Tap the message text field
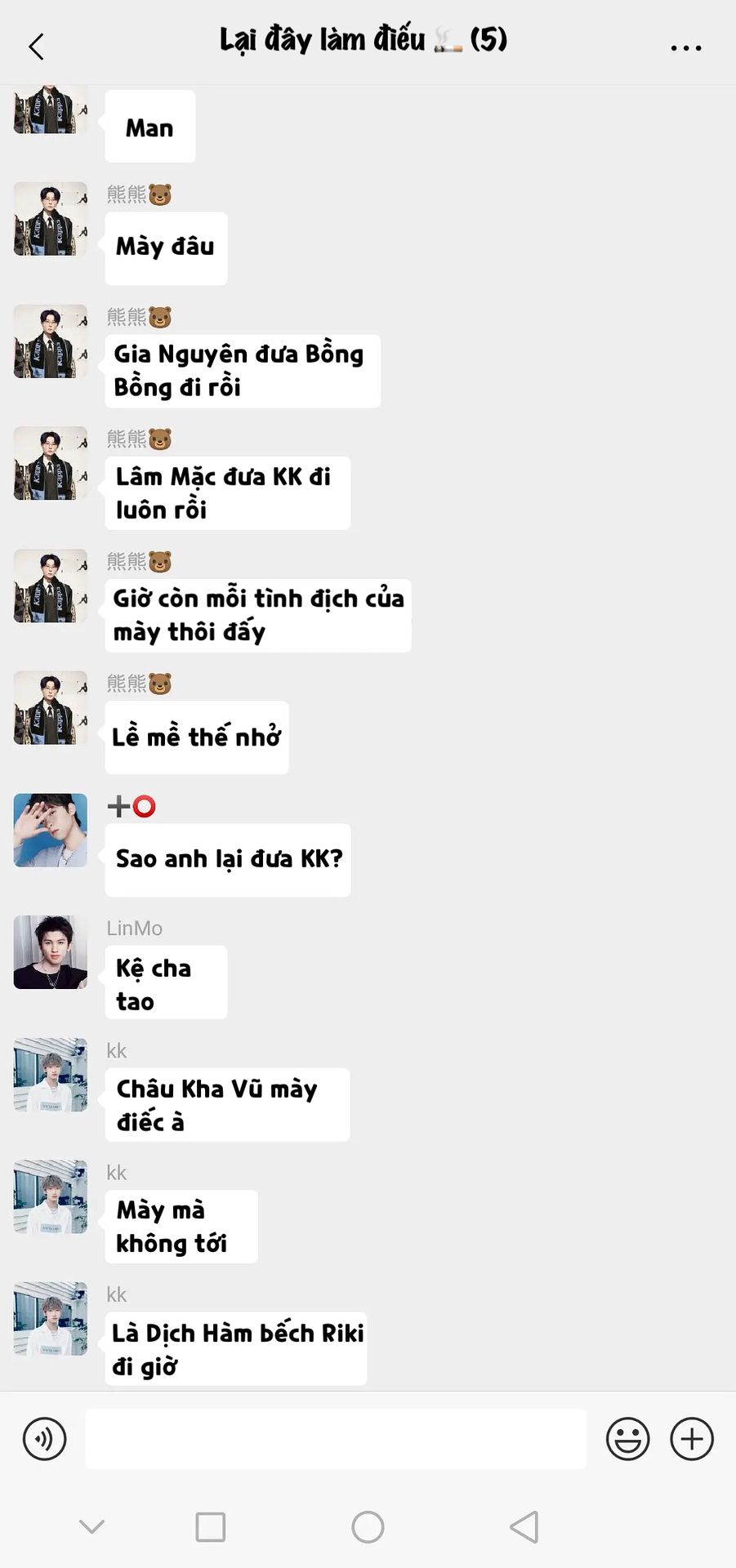Viewport: 736px width, 1568px height. [336, 1439]
